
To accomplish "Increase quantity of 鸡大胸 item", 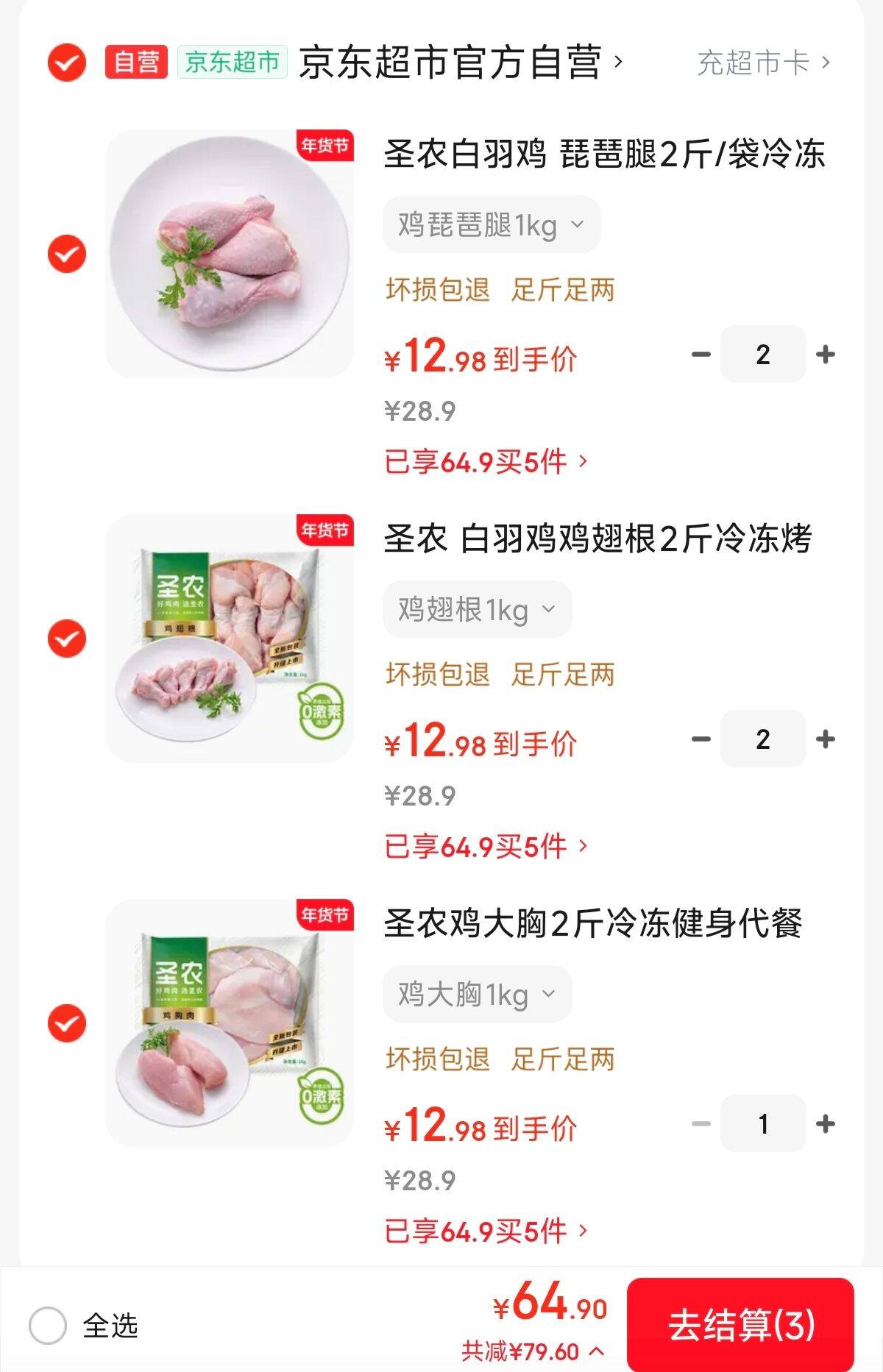I will 826,1124.
